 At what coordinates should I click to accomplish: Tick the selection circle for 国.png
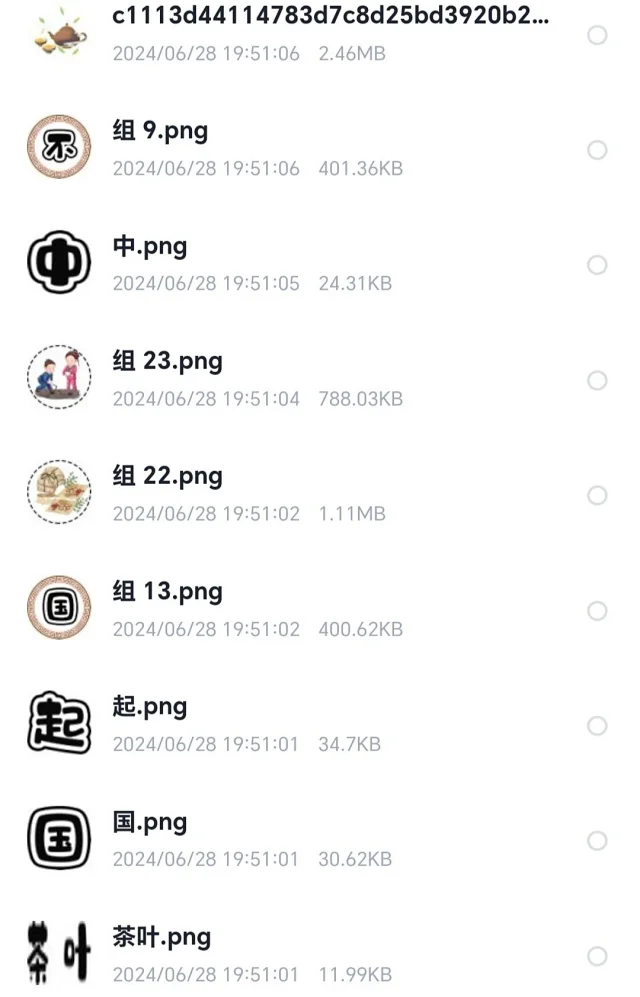pos(597,841)
